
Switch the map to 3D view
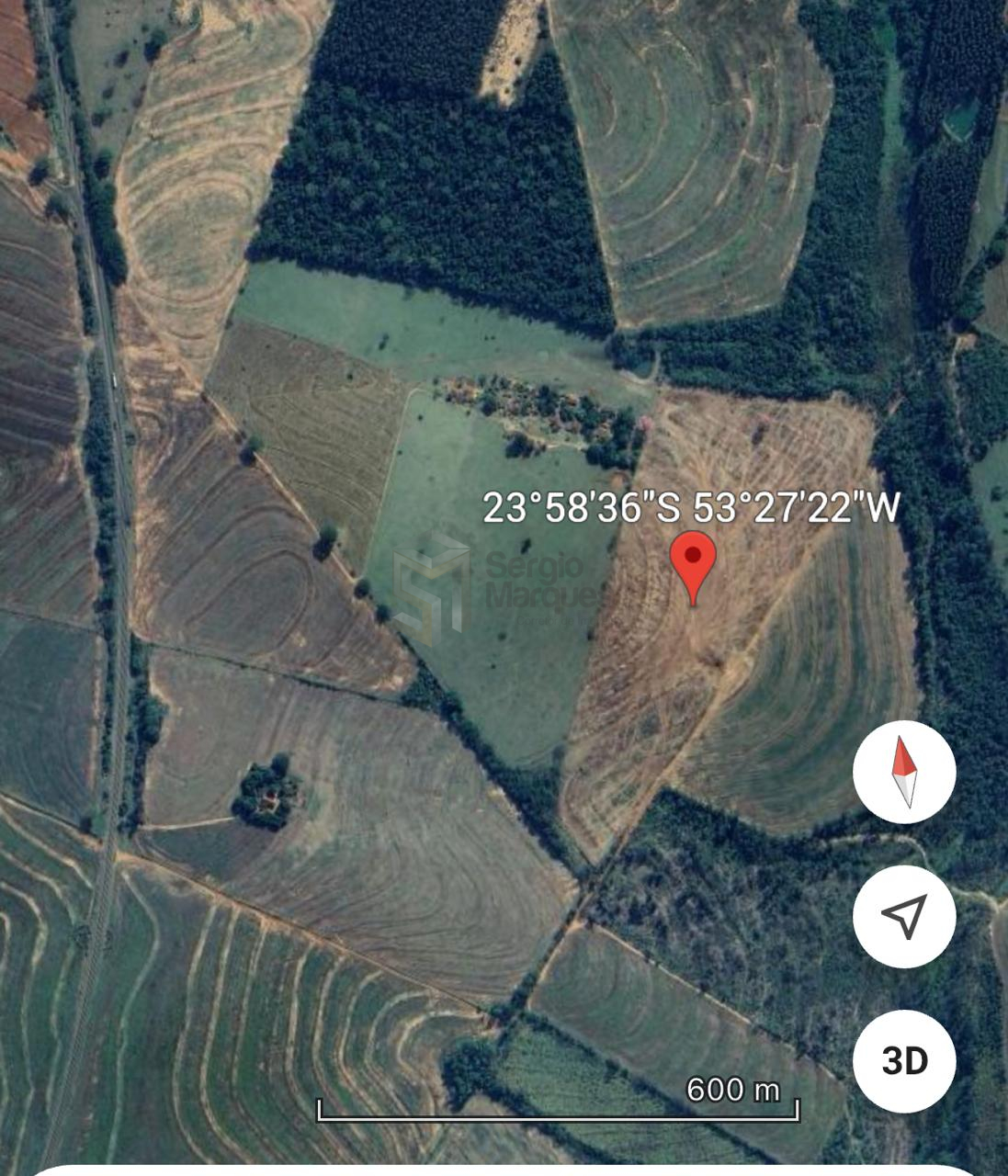(x=904, y=1060)
